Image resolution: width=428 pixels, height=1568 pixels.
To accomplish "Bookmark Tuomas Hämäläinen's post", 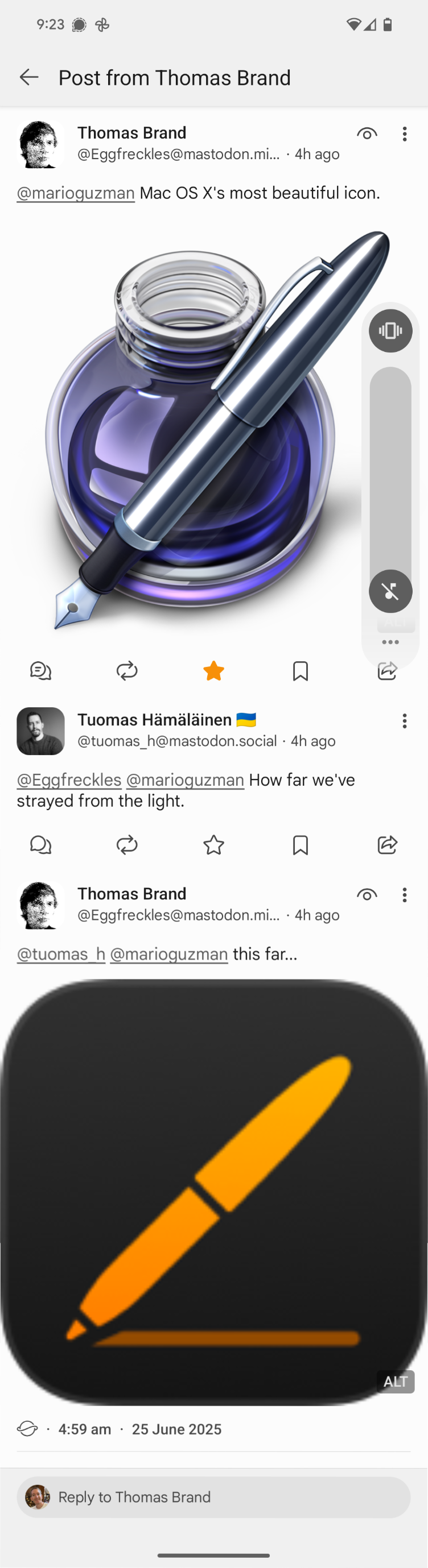I will pyautogui.click(x=300, y=845).
